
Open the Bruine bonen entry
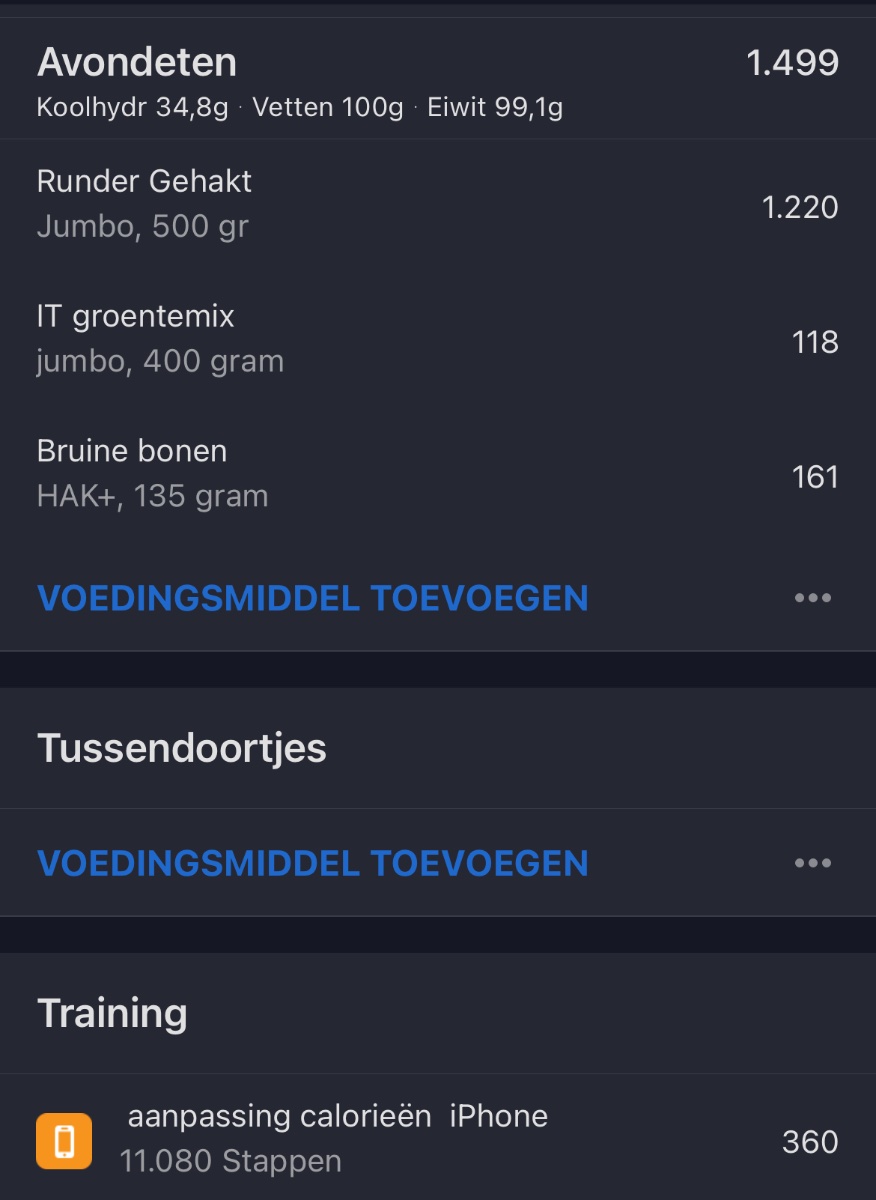(437, 474)
